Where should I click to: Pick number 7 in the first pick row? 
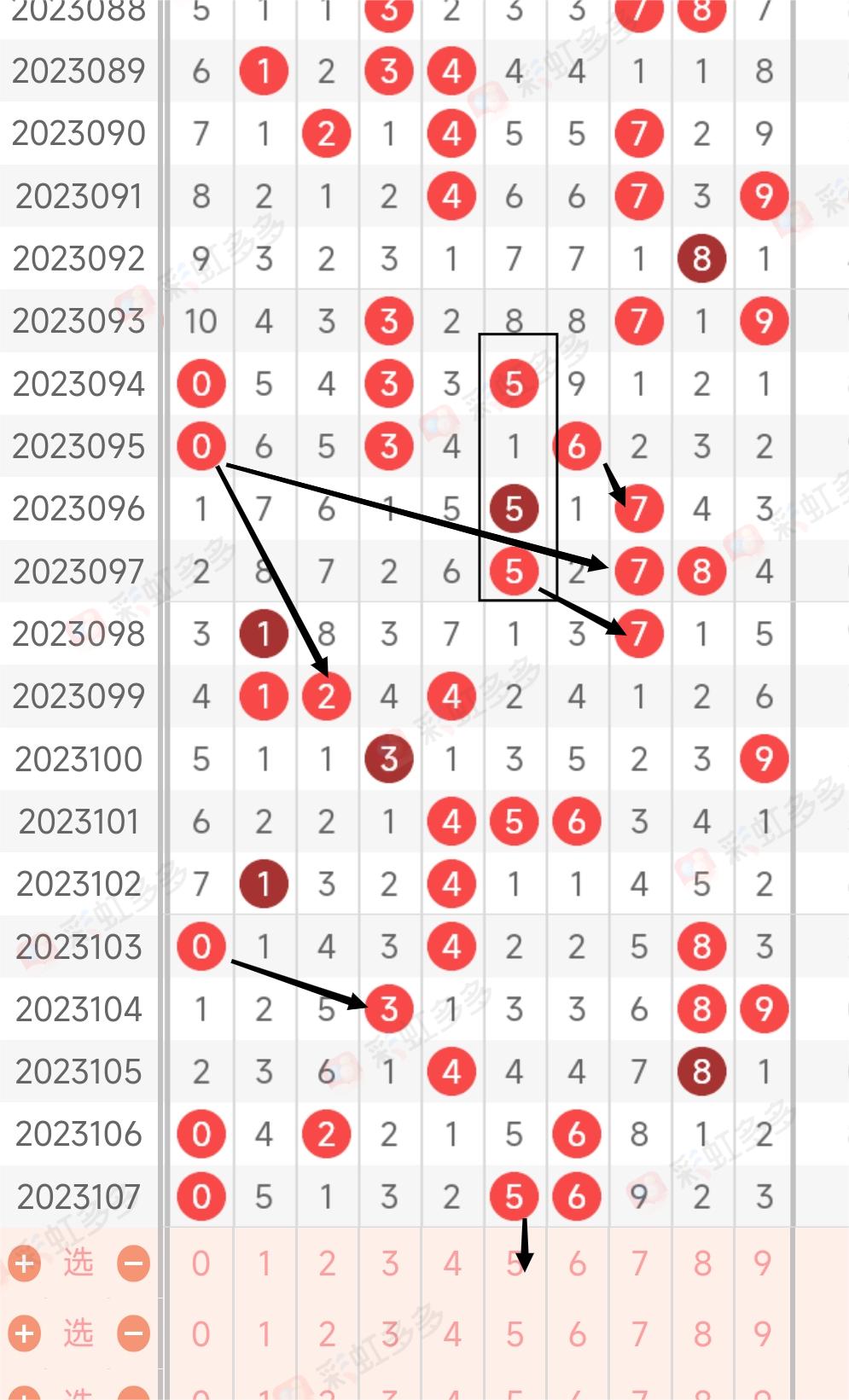coord(639,1263)
